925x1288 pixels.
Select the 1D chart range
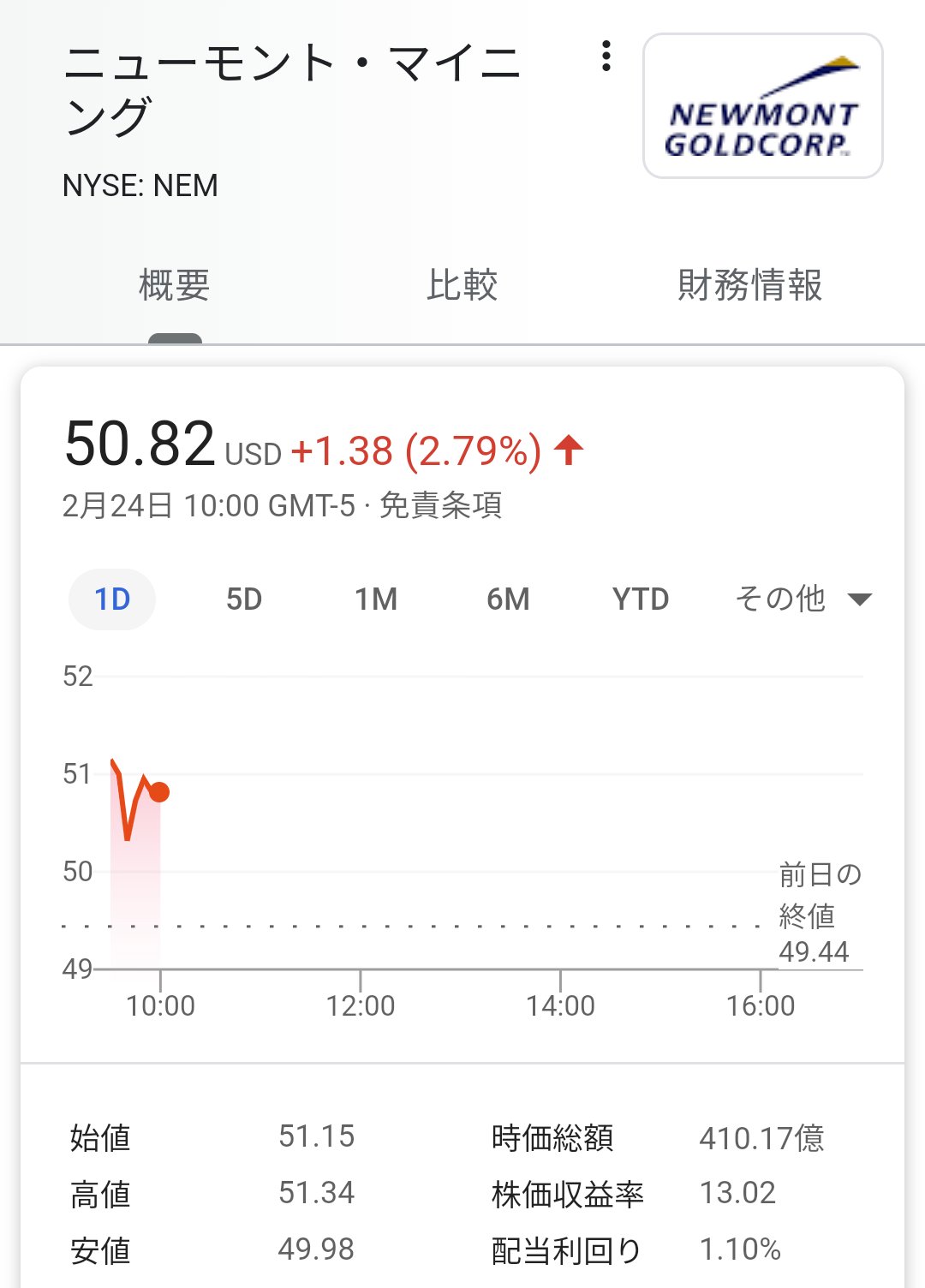point(112,599)
